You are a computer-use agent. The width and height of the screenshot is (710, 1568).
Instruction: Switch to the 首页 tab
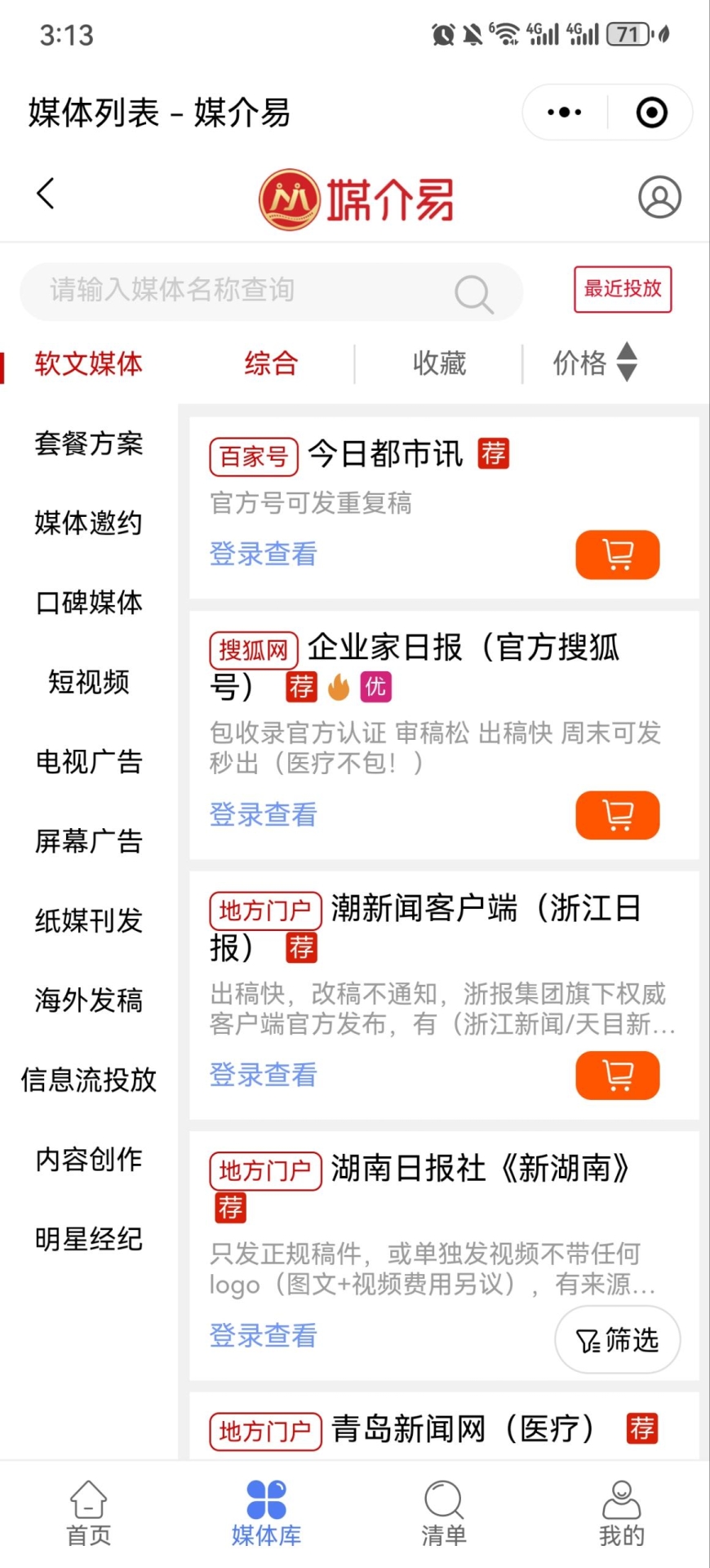[88, 1513]
